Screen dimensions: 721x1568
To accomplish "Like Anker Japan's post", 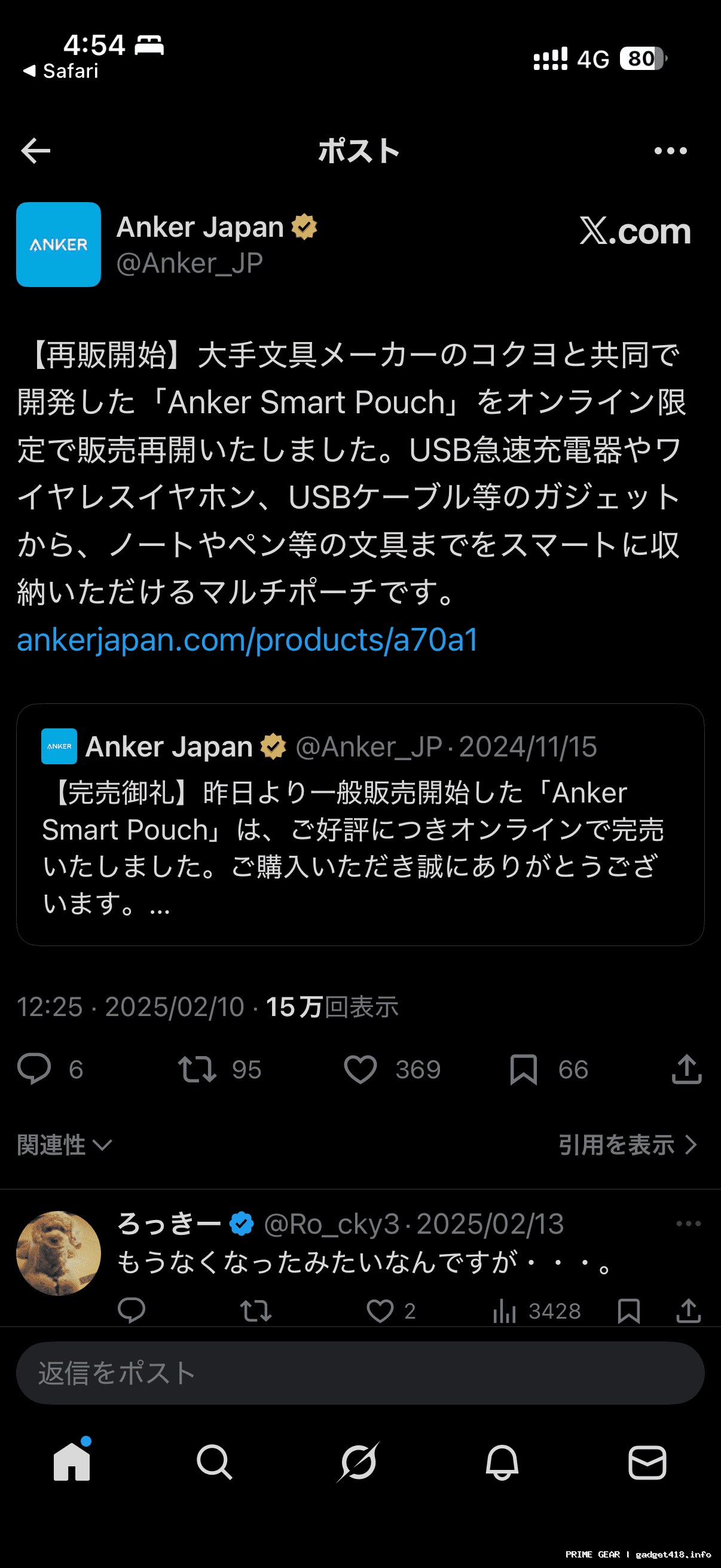I will pyautogui.click(x=361, y=1069).
